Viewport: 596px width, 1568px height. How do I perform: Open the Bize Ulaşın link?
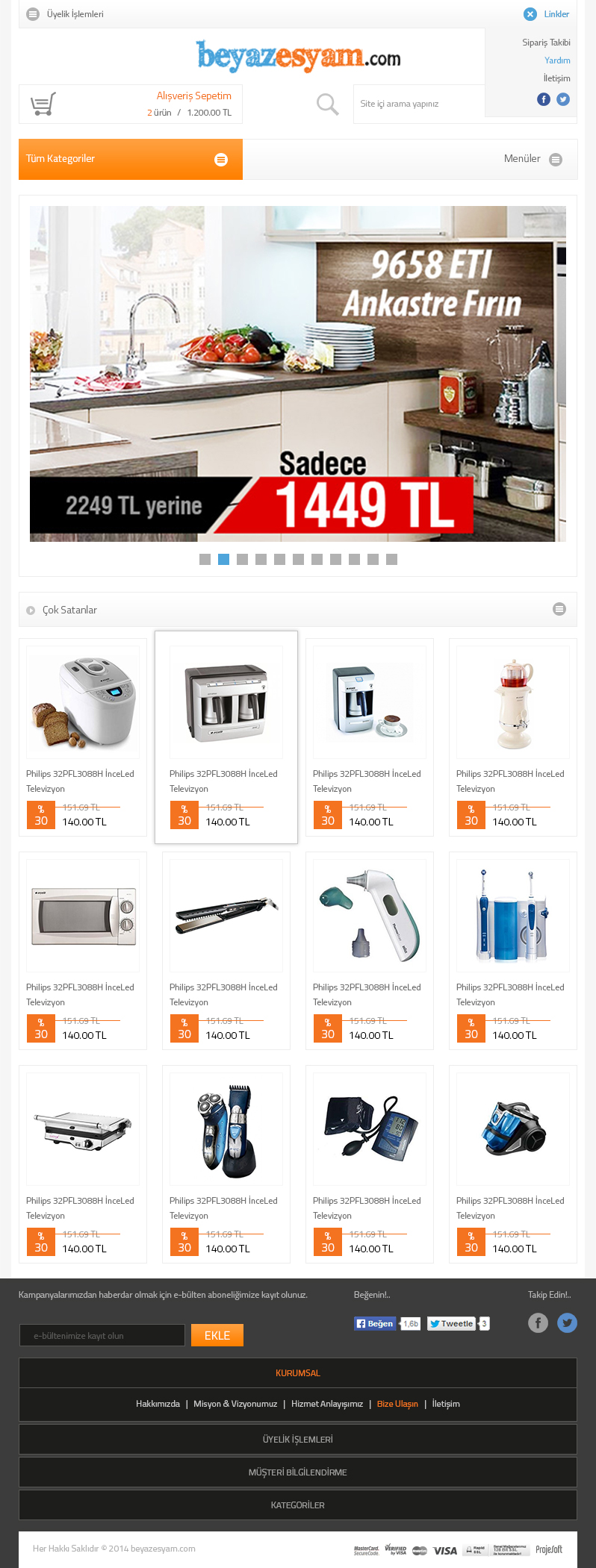click(x=397, y=1404)
